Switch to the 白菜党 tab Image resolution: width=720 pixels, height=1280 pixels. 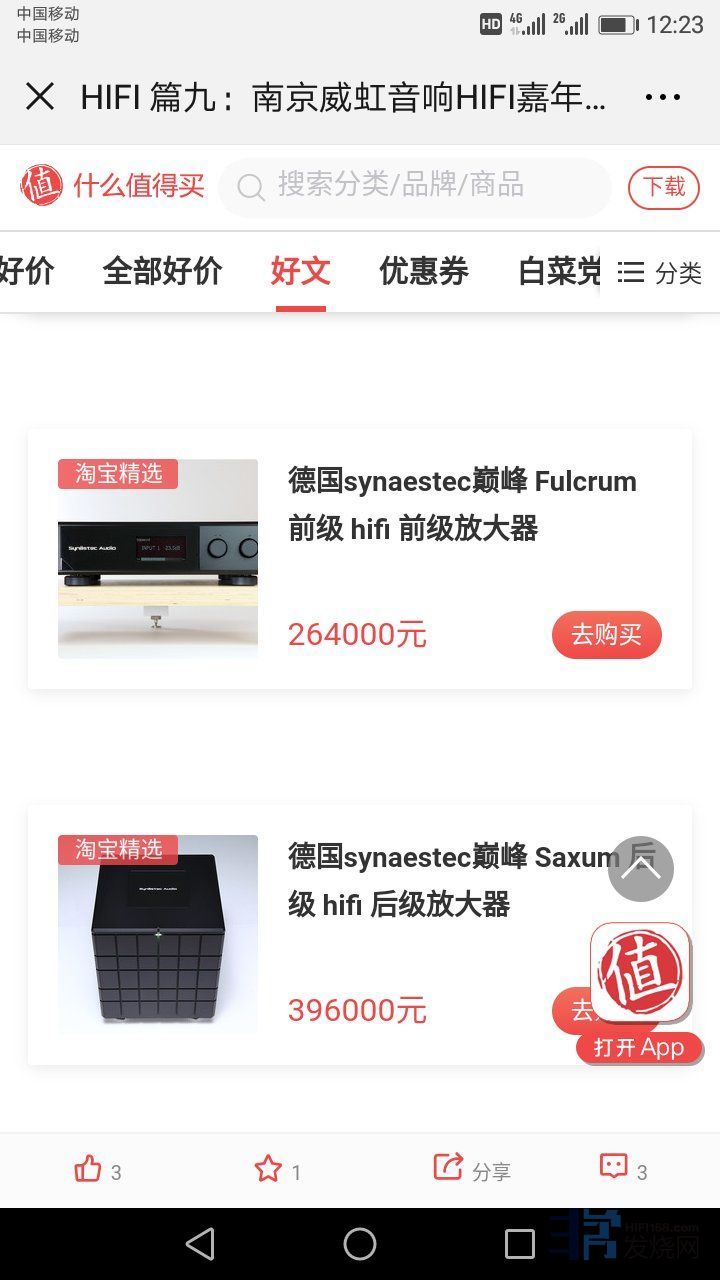point(558,271)
